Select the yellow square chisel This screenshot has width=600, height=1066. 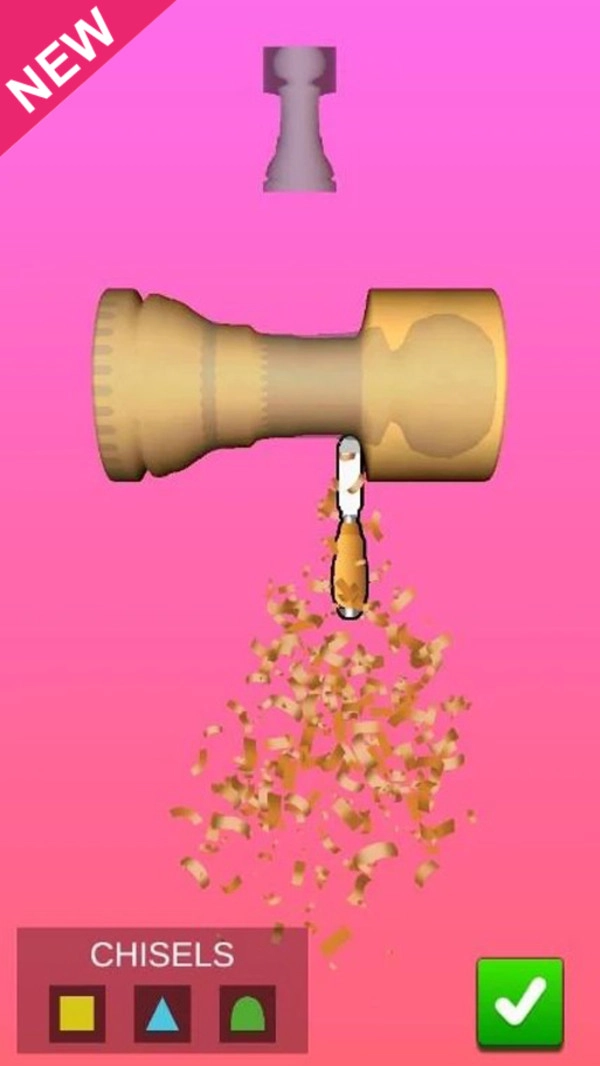point(77,1013)
